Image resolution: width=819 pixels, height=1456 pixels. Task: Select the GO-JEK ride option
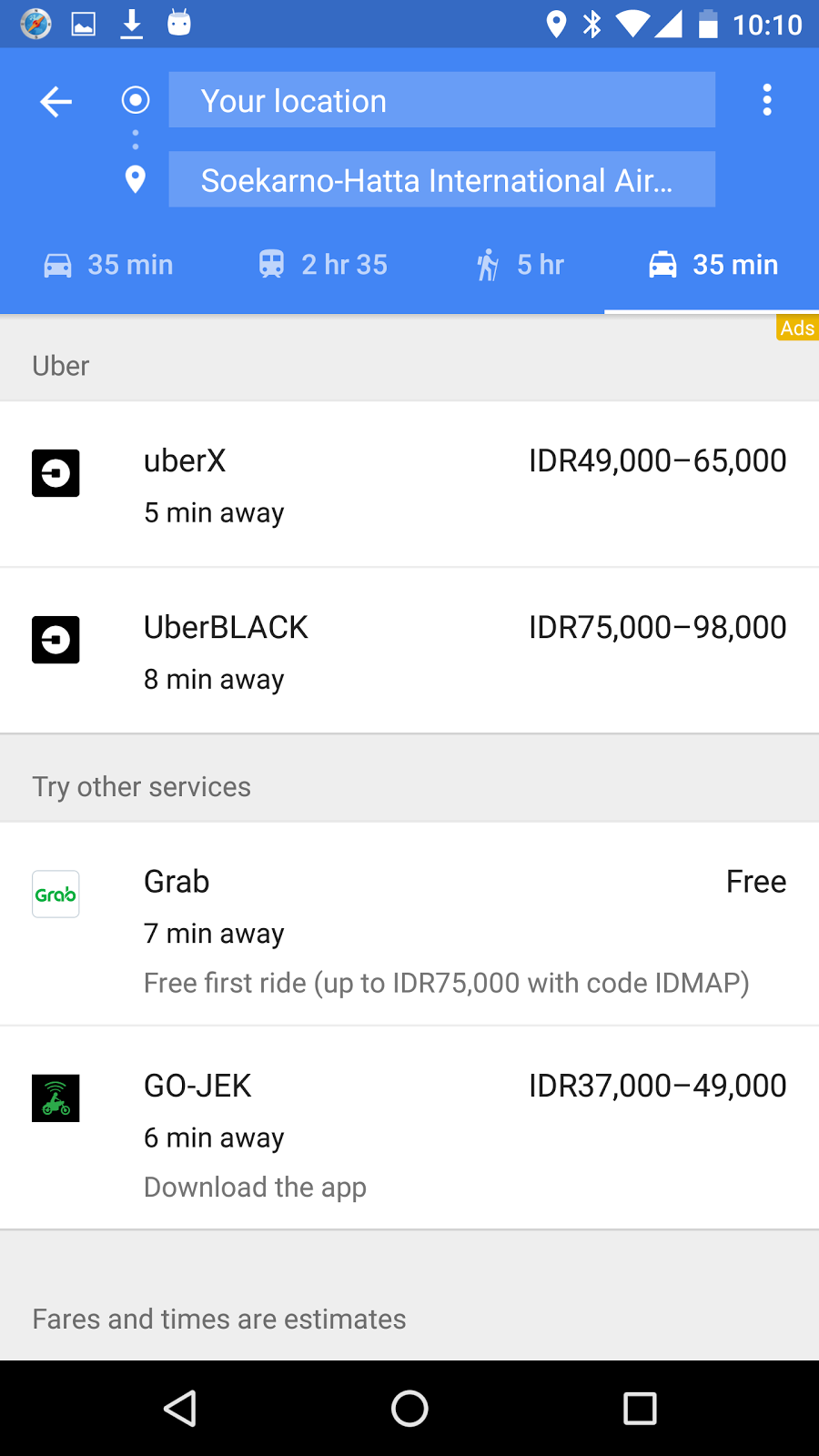coord(409,1128)
